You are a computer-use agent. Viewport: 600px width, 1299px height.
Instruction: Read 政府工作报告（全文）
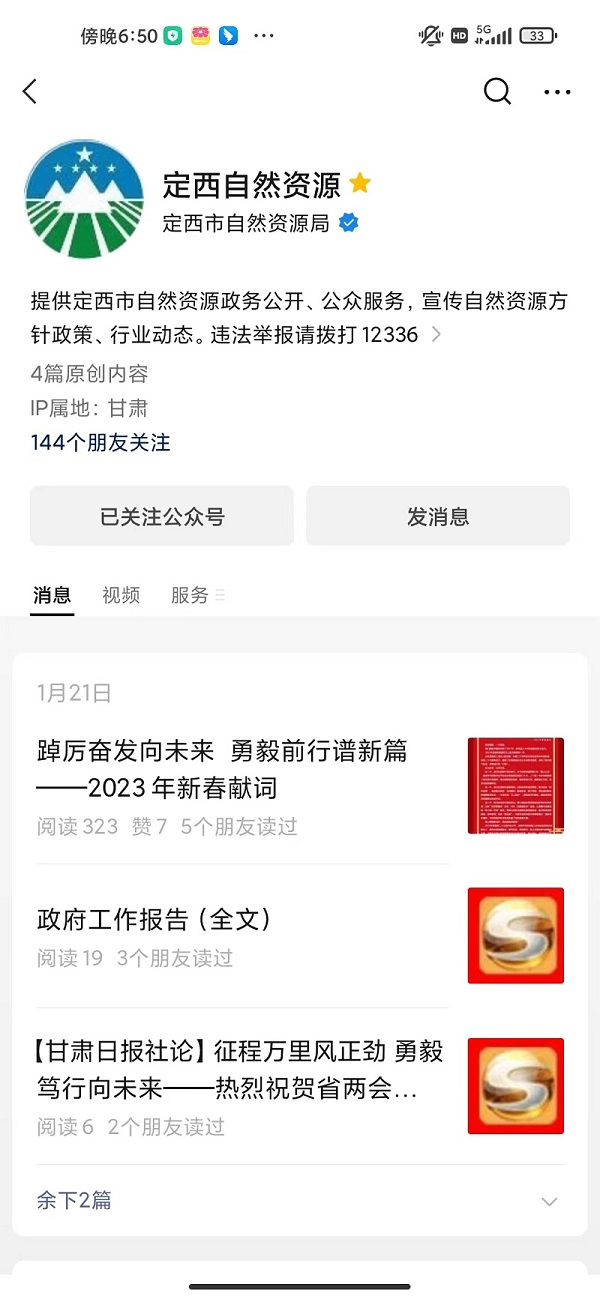pos(154,919)
